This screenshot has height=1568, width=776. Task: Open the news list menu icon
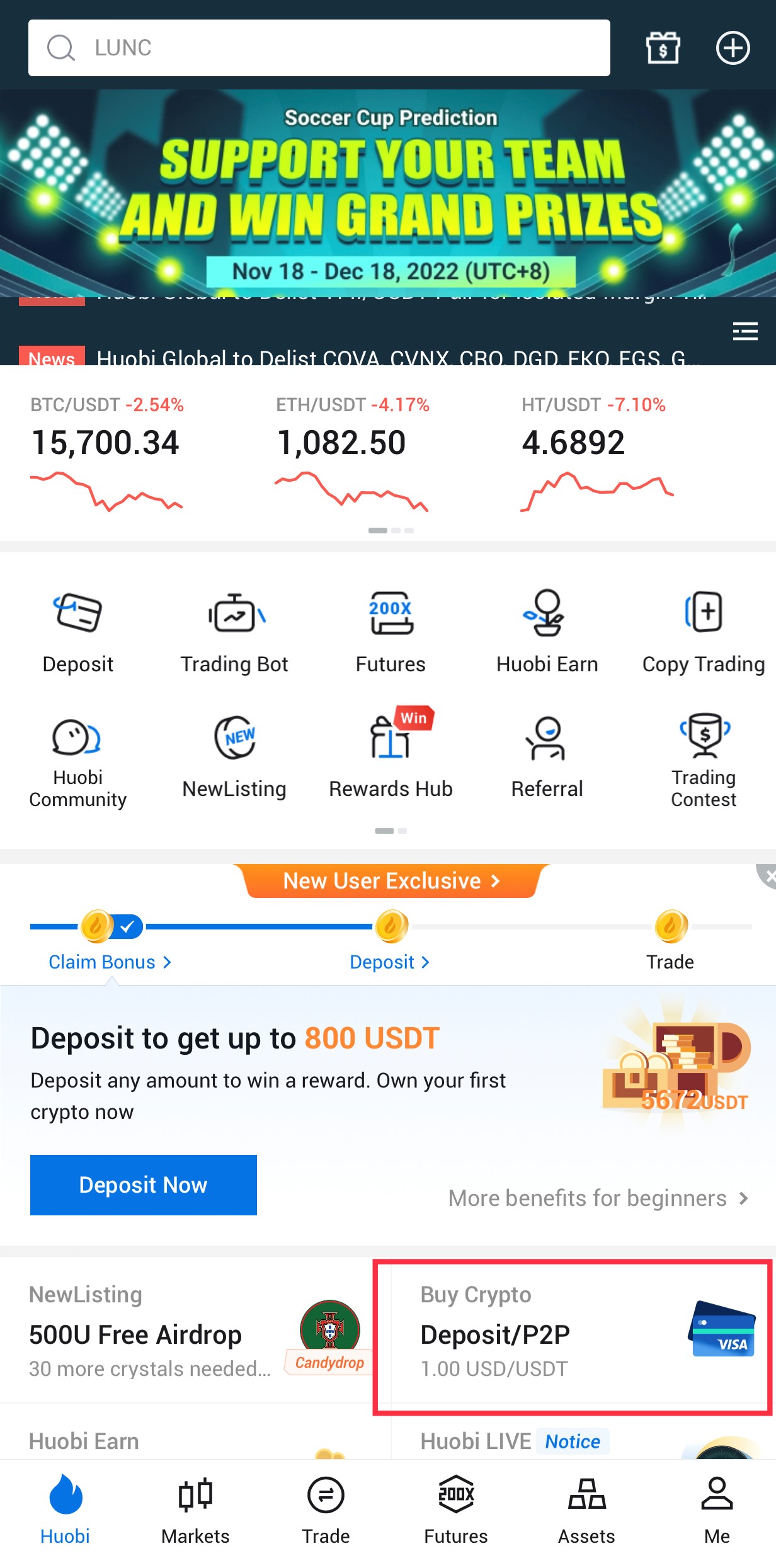click(x=745, y=331)
